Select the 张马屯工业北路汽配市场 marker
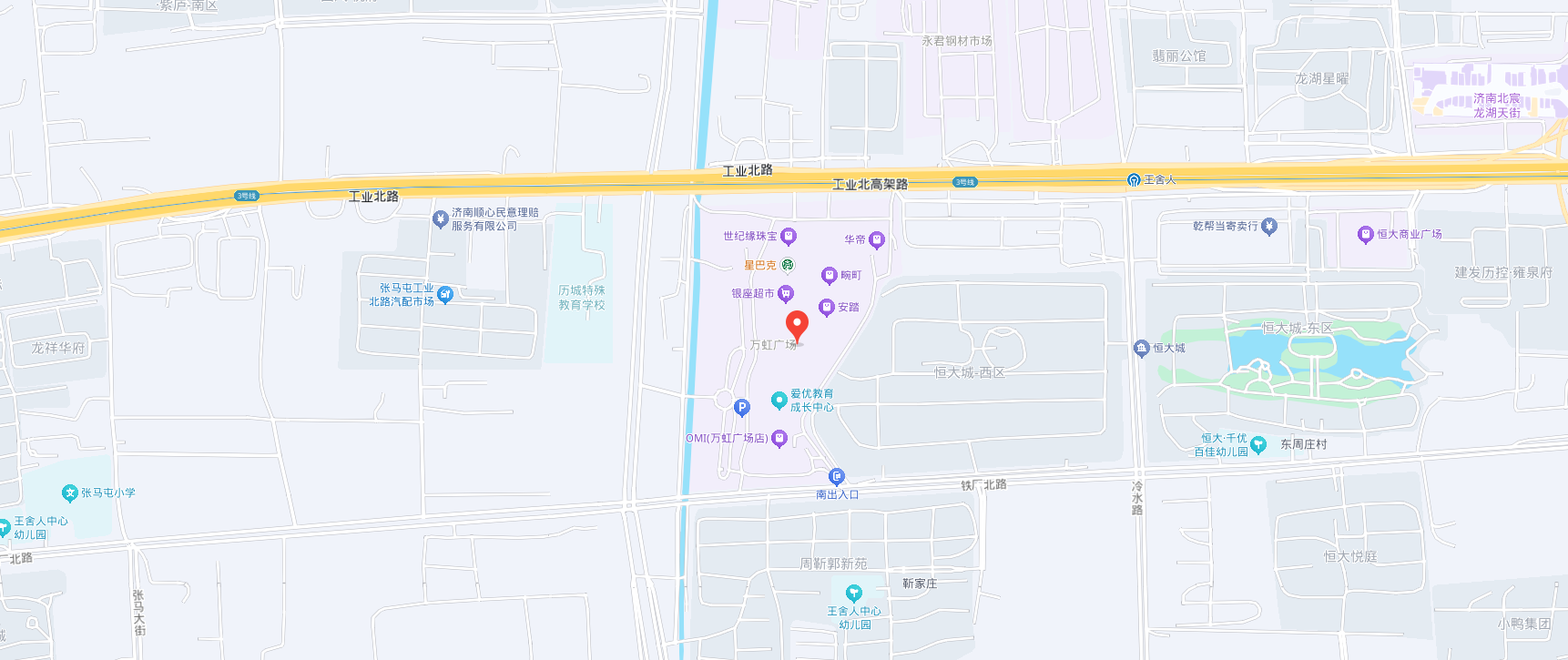Screen dimensions: 1568x660 pos(445,293)
